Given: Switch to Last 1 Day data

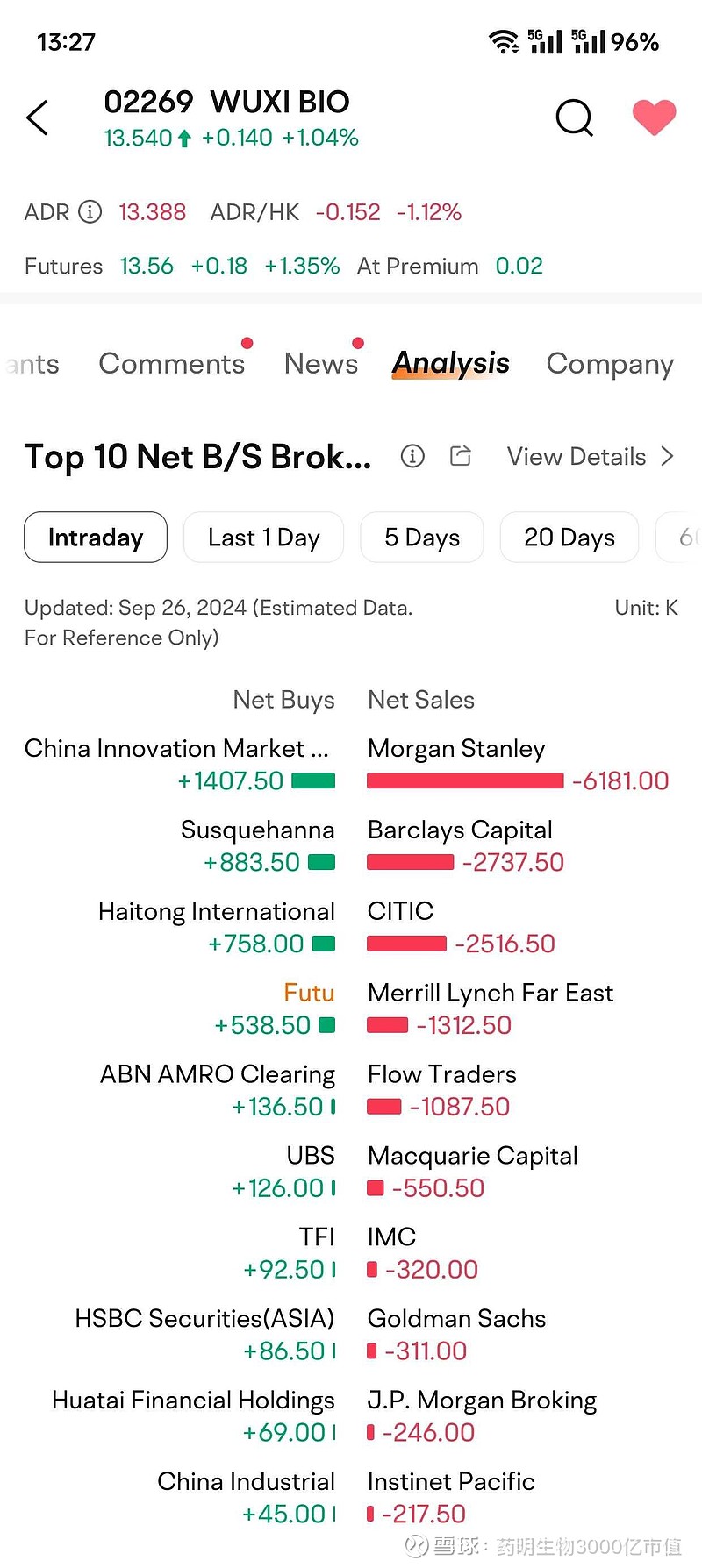Looking at the screenshot, I should coord(263,537).
